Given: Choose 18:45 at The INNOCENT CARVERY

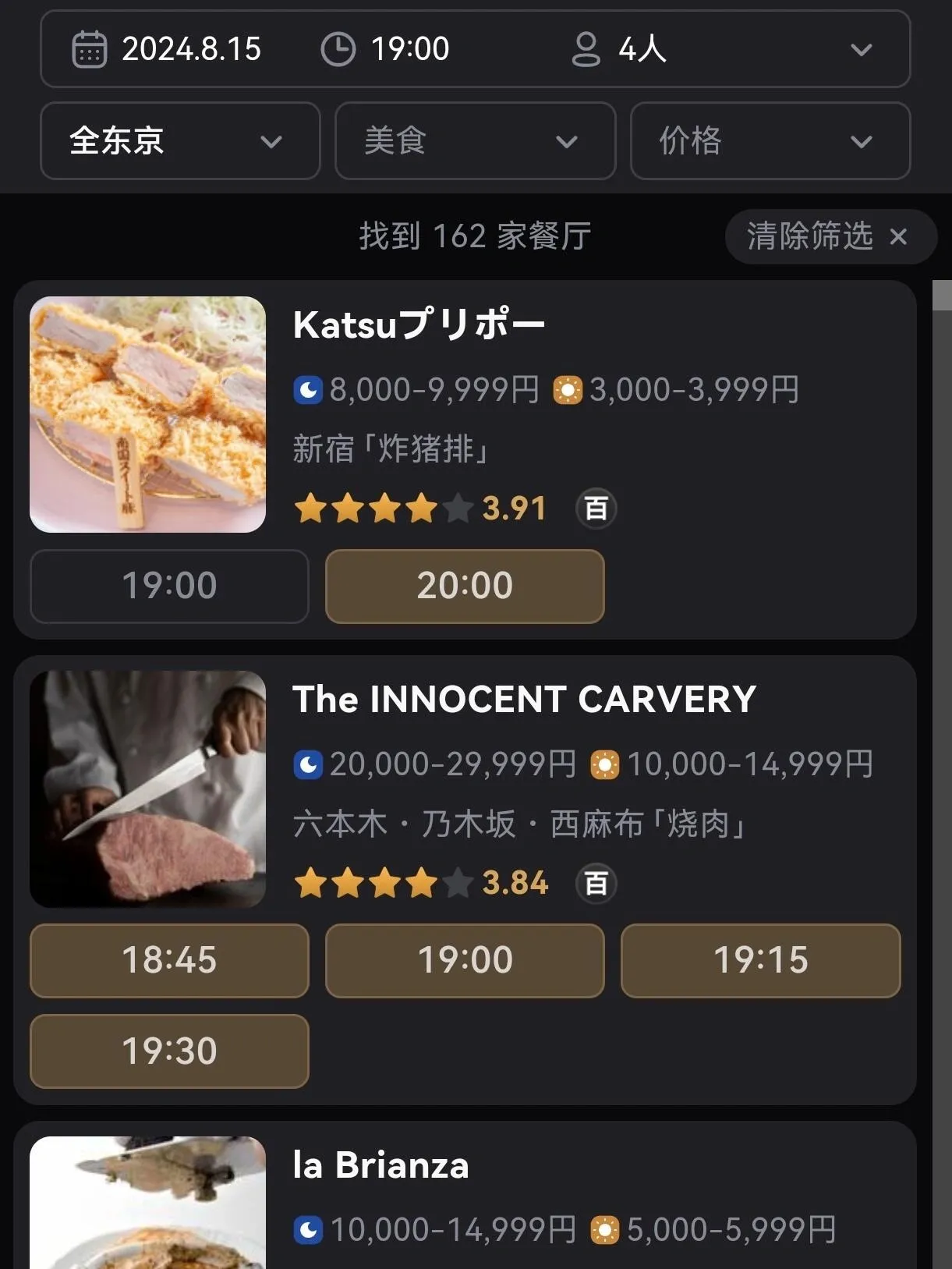Looking at the screenshot, I should click(169, 960).
